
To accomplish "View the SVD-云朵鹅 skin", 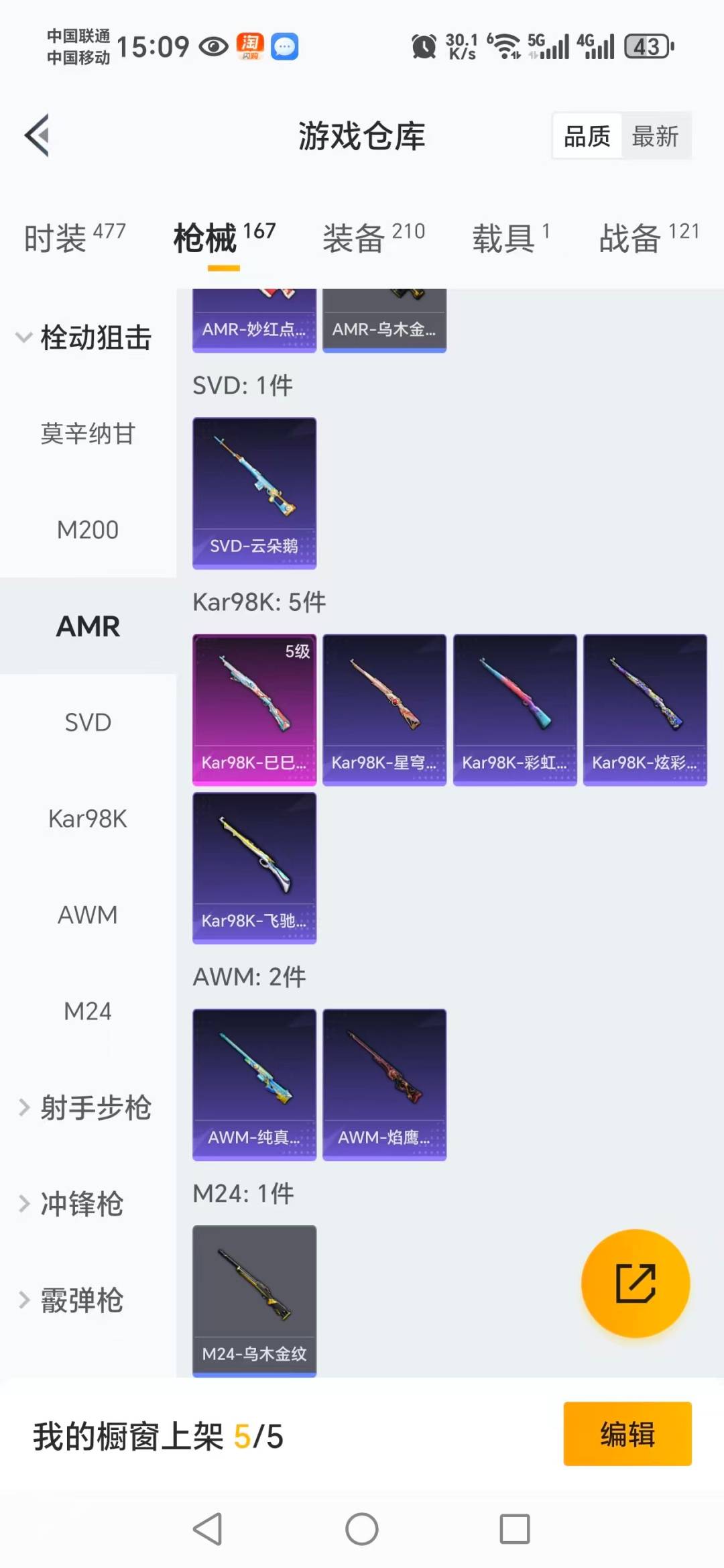I will [x=254, y=493].
